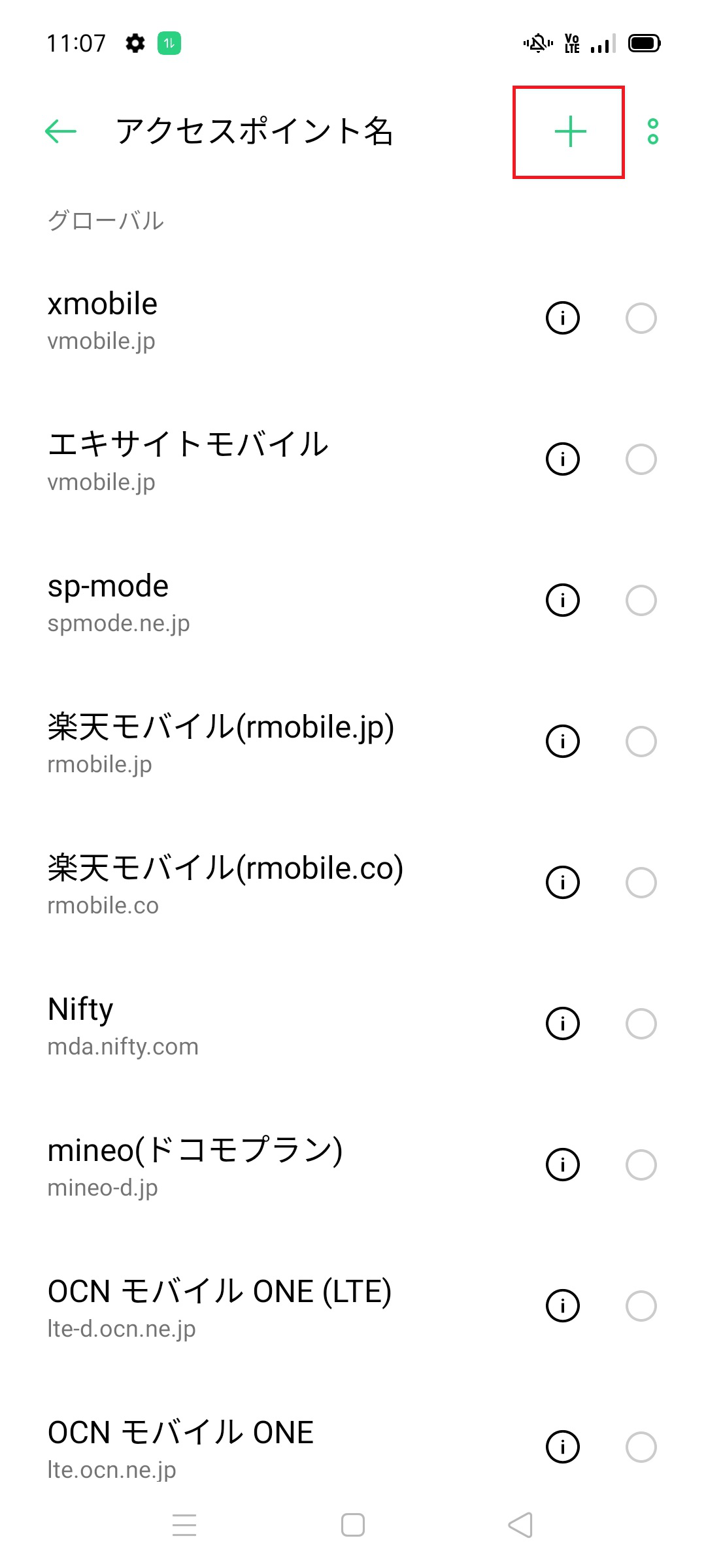View info for xmobile APN
This screenshot has width=706, height=1568.
point(562,318)
